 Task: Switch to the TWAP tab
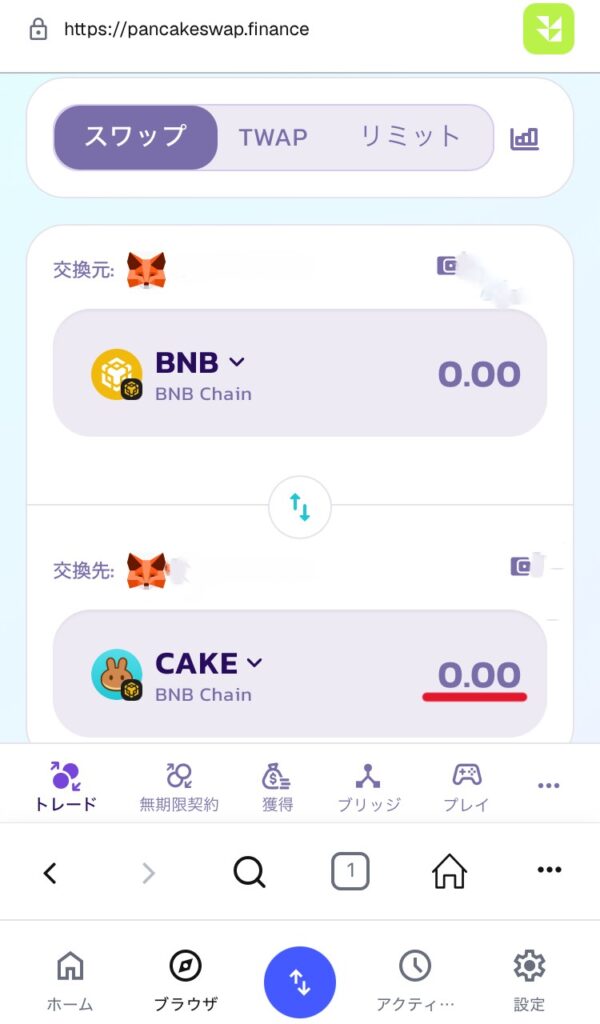pos(272,138)
